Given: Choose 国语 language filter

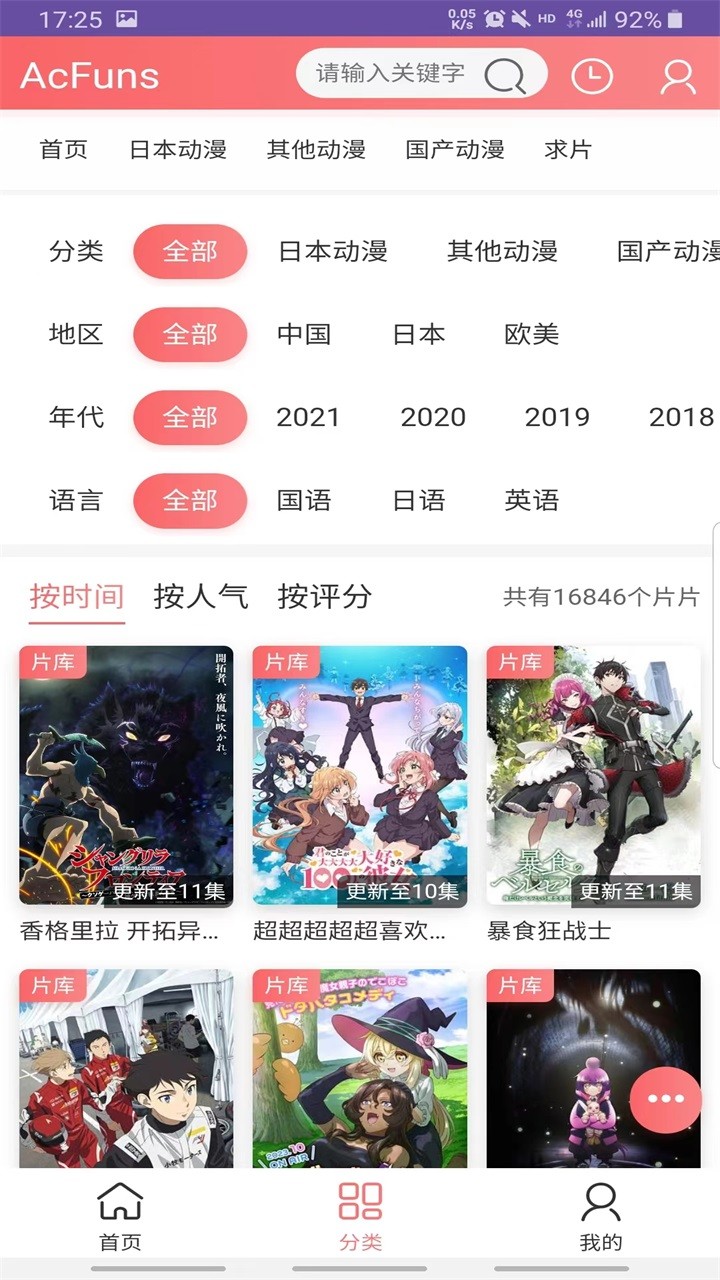Looking at the screenshot, I should 304,500.
